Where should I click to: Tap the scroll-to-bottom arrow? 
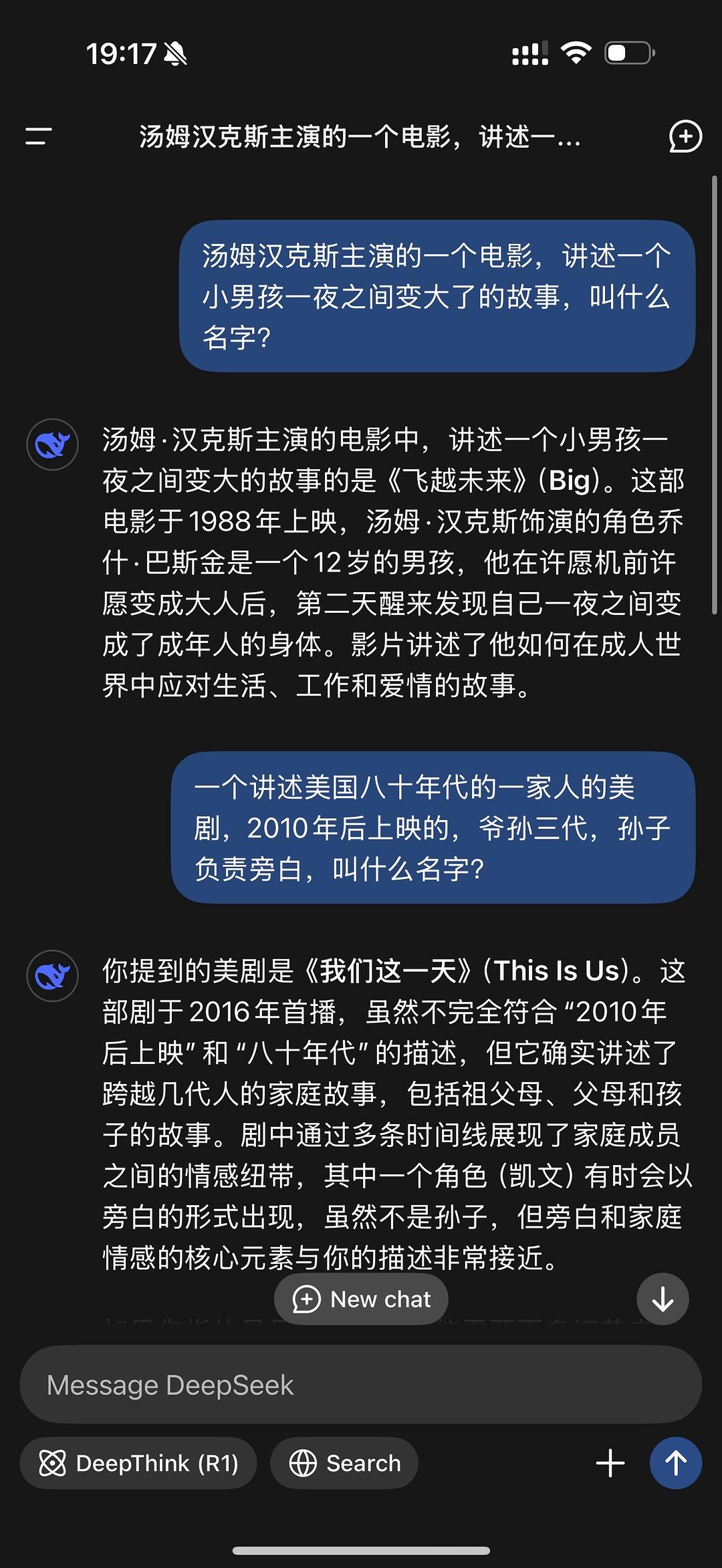(662, 1298)
